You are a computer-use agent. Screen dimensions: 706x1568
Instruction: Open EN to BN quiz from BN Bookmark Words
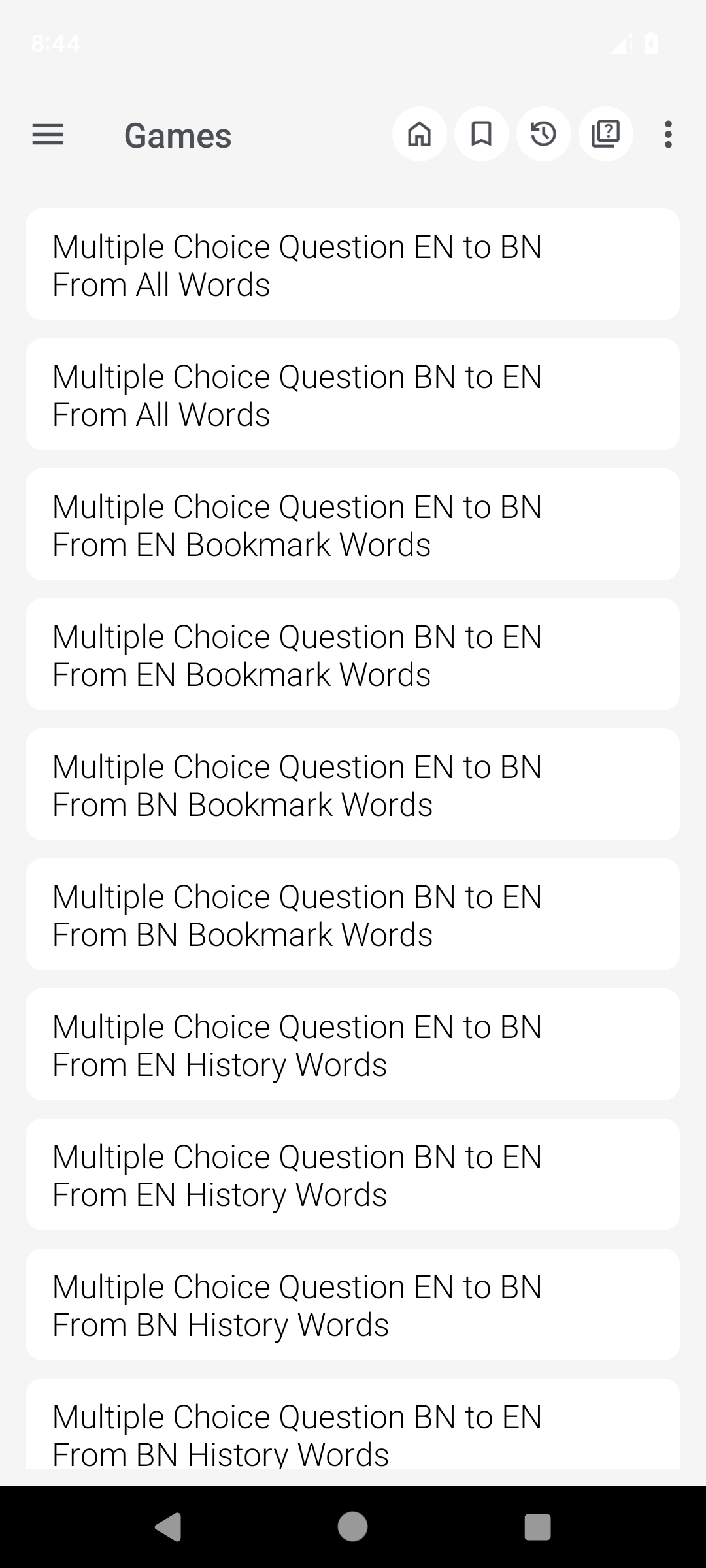[x=353, y=784]
